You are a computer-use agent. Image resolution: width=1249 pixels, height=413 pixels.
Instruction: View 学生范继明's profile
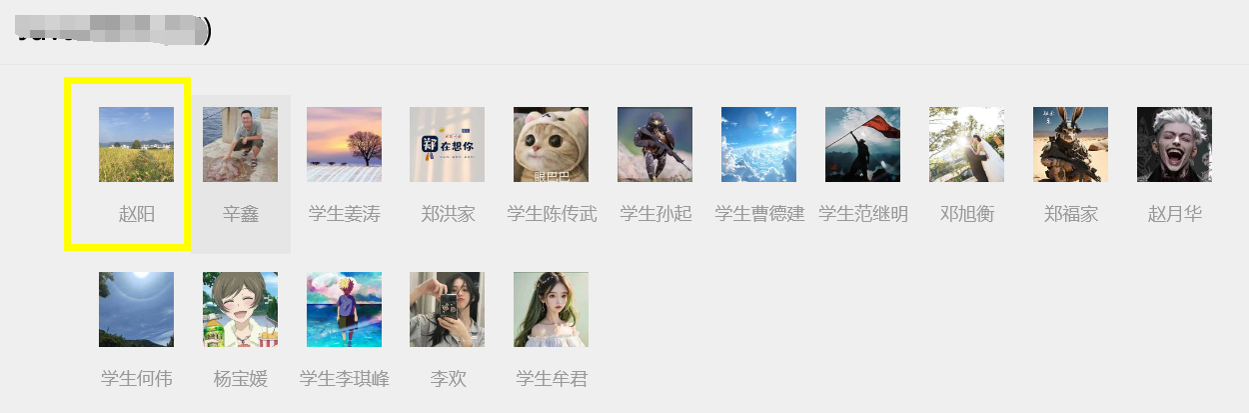pyautogui.click(x=863, y=145)
